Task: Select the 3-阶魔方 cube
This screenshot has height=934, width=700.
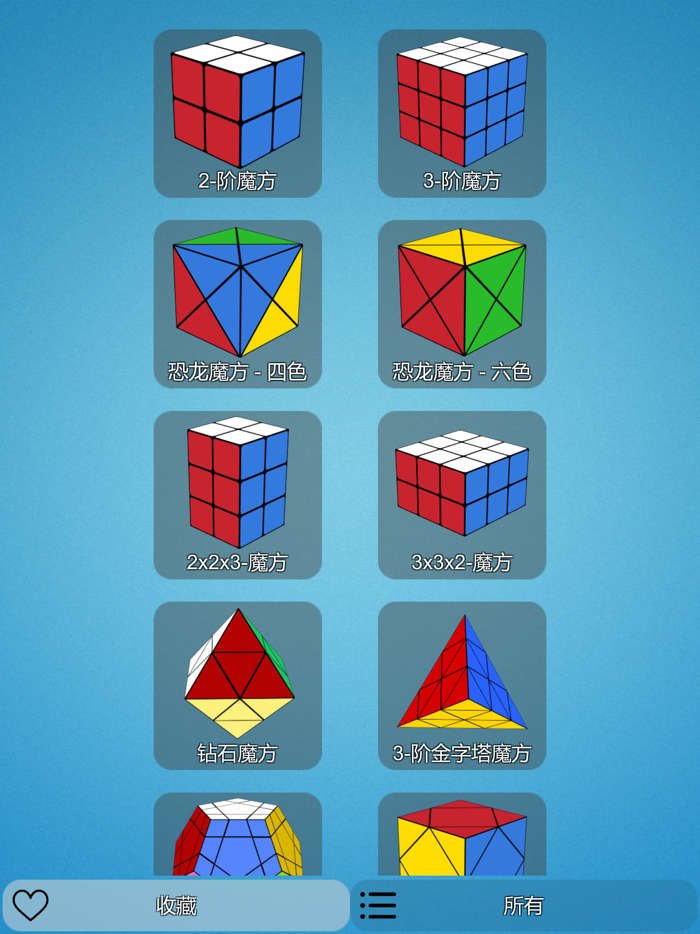Action: [461, 113]
